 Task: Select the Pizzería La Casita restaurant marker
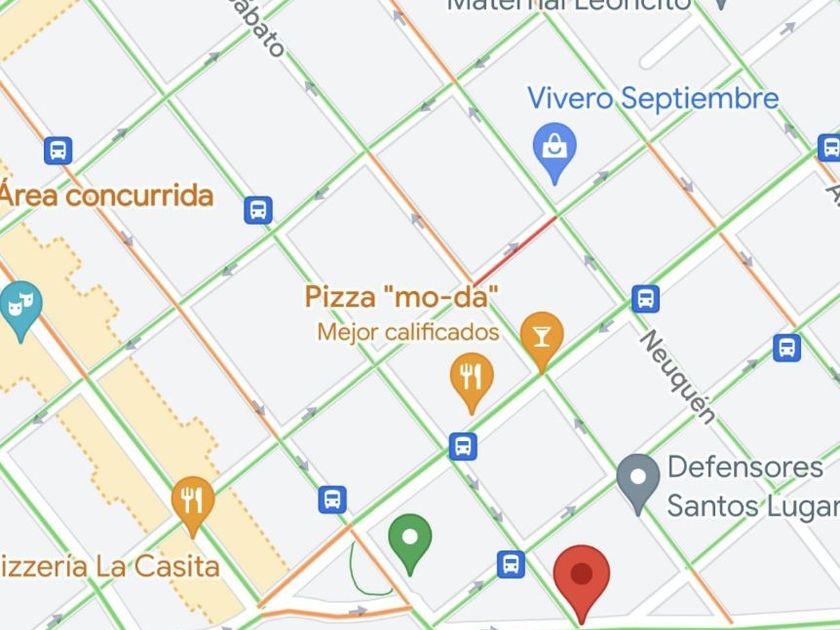pyautogui.click(x=193, y=499)
